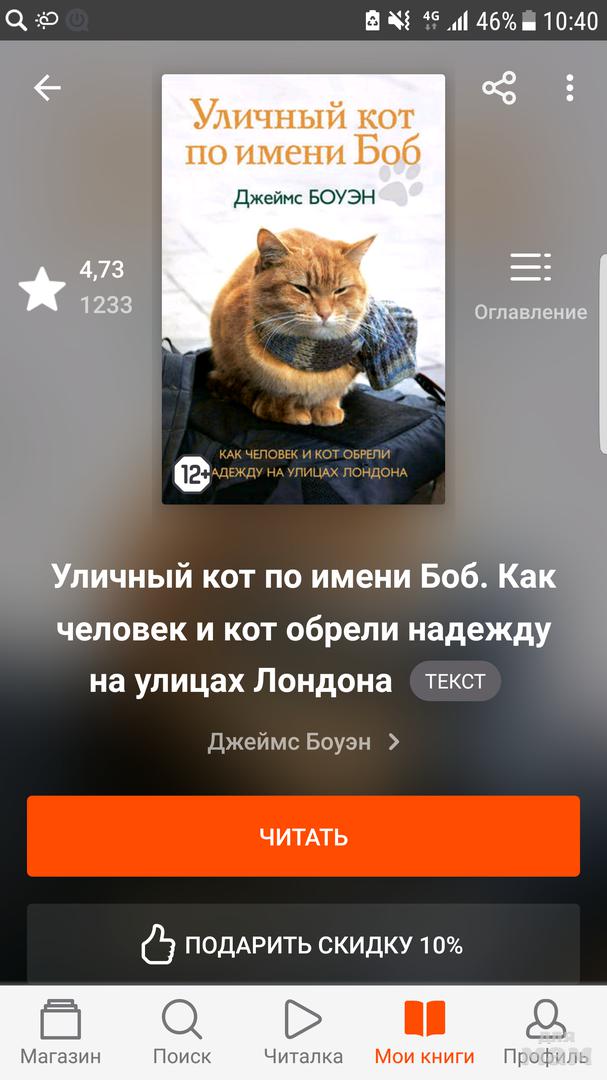Go to the Профиль tab
The width and height of the screenshot is (607, 1080).
coord(546,1033)
